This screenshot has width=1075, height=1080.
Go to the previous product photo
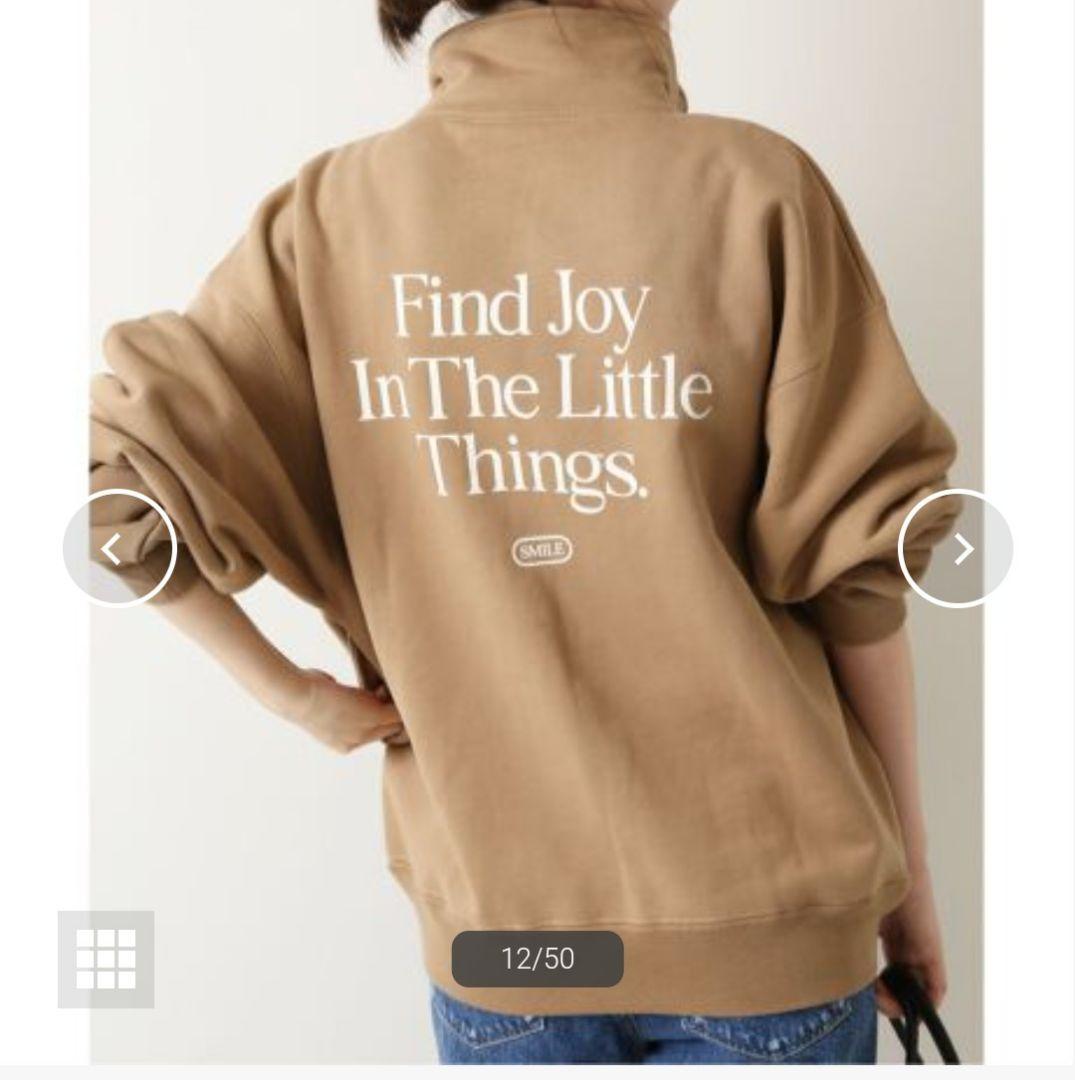coord(119,548)
